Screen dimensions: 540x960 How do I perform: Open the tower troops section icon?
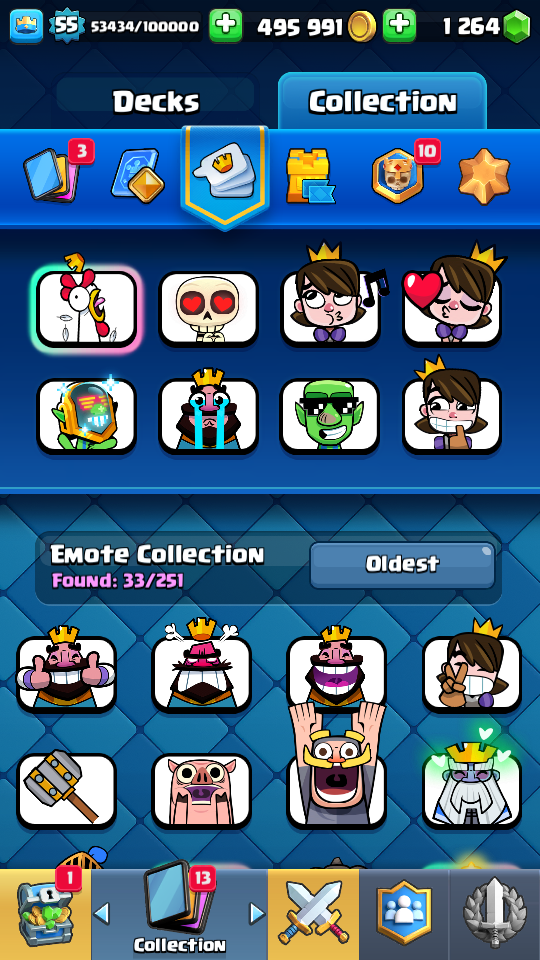point(311,176)
